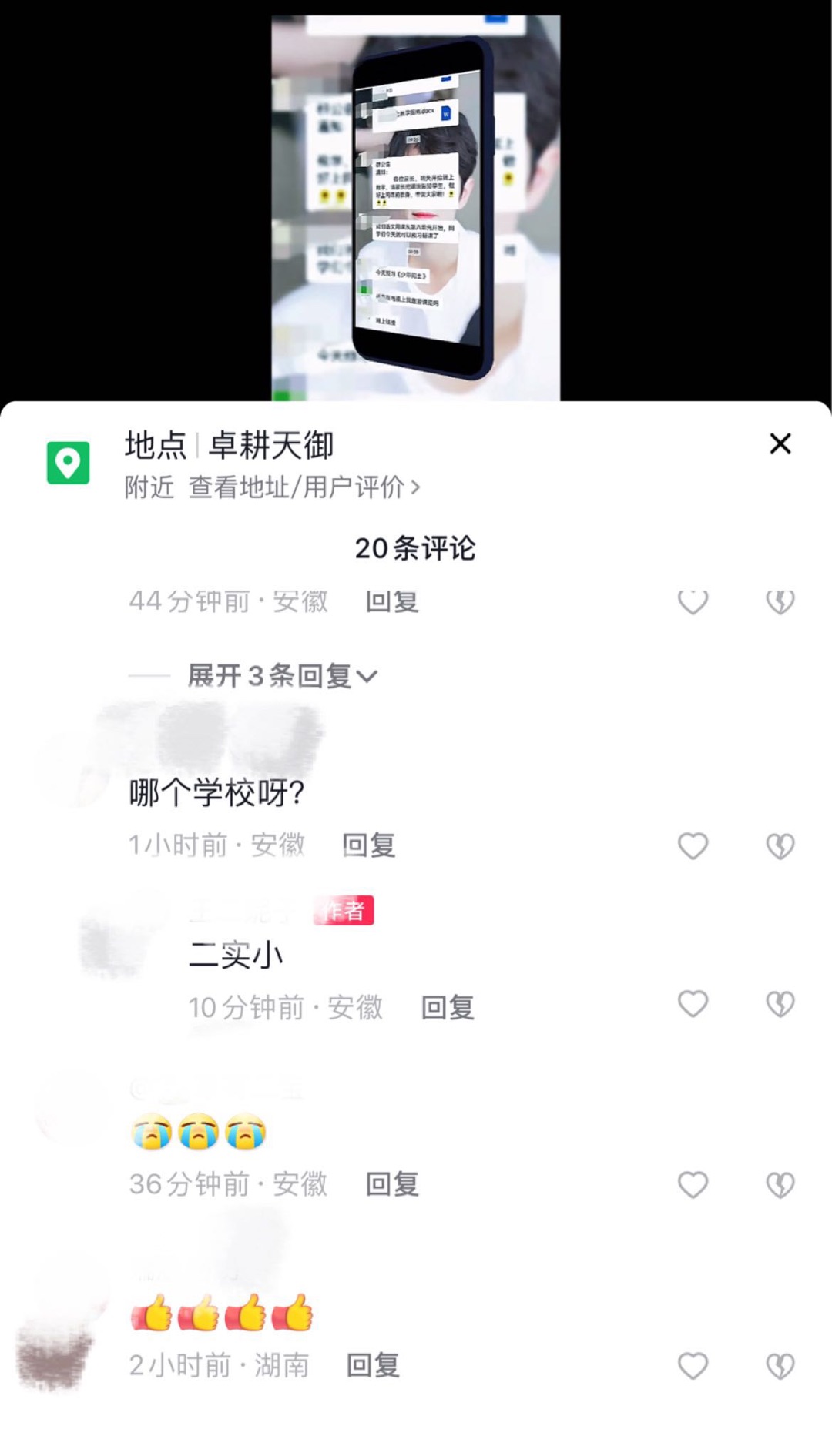The image size is (832, 1456).
Task: Reply to the author's comment 二实小
Action: tap(448, 1007)
